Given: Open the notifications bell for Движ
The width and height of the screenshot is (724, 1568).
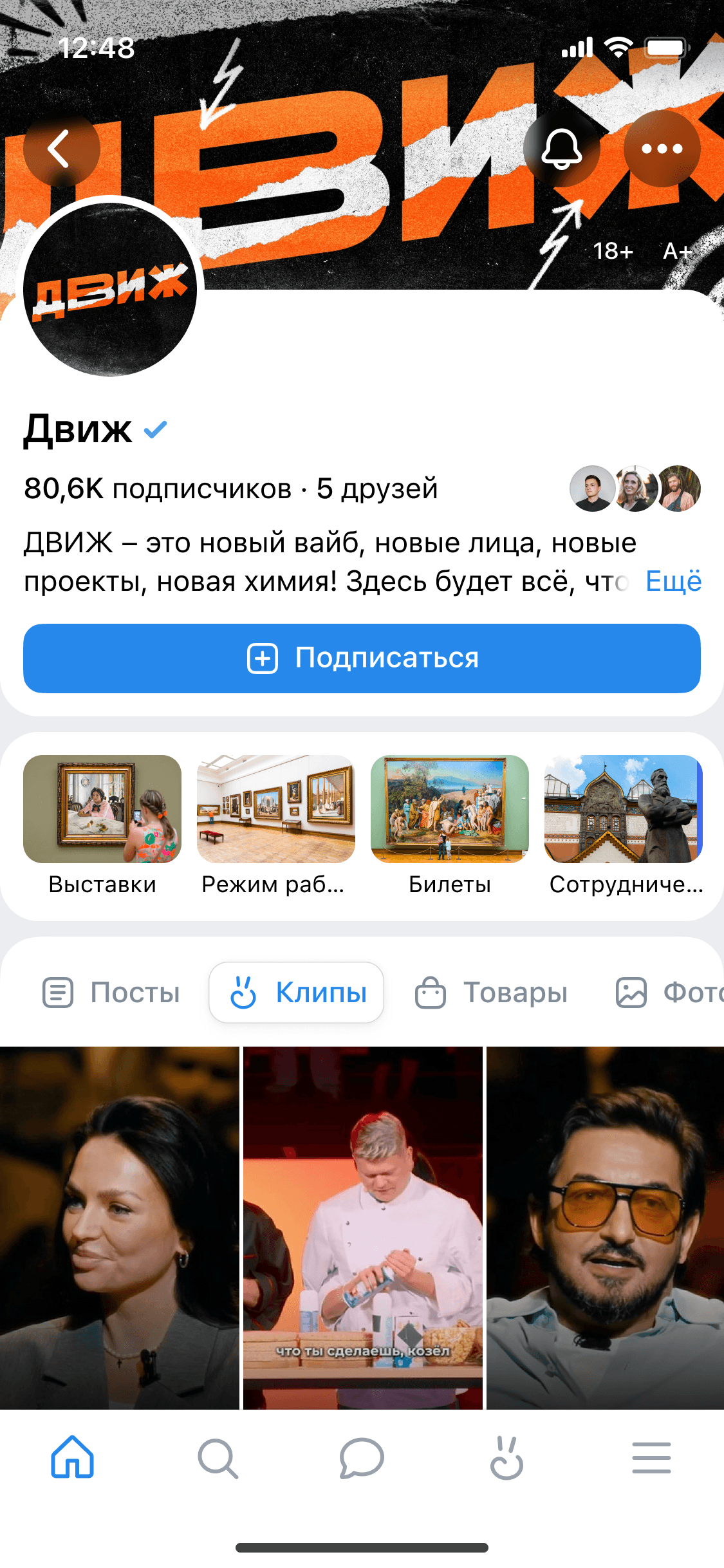Looking at the screenshot, I should coord(561,149).
